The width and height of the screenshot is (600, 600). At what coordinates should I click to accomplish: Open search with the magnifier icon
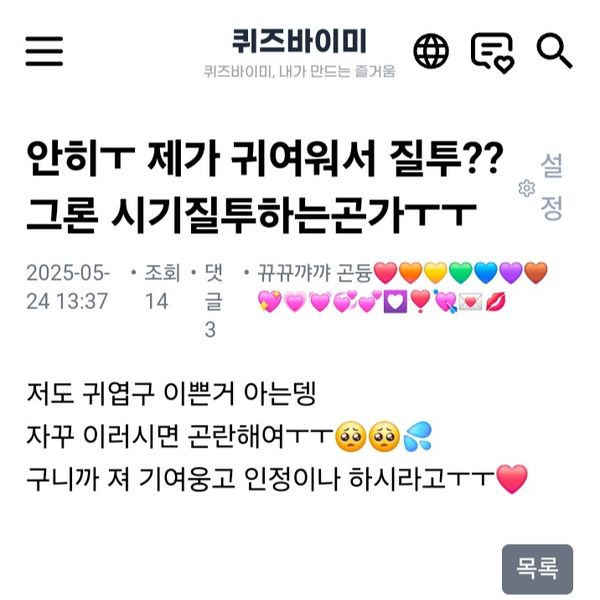pos(554,50)
